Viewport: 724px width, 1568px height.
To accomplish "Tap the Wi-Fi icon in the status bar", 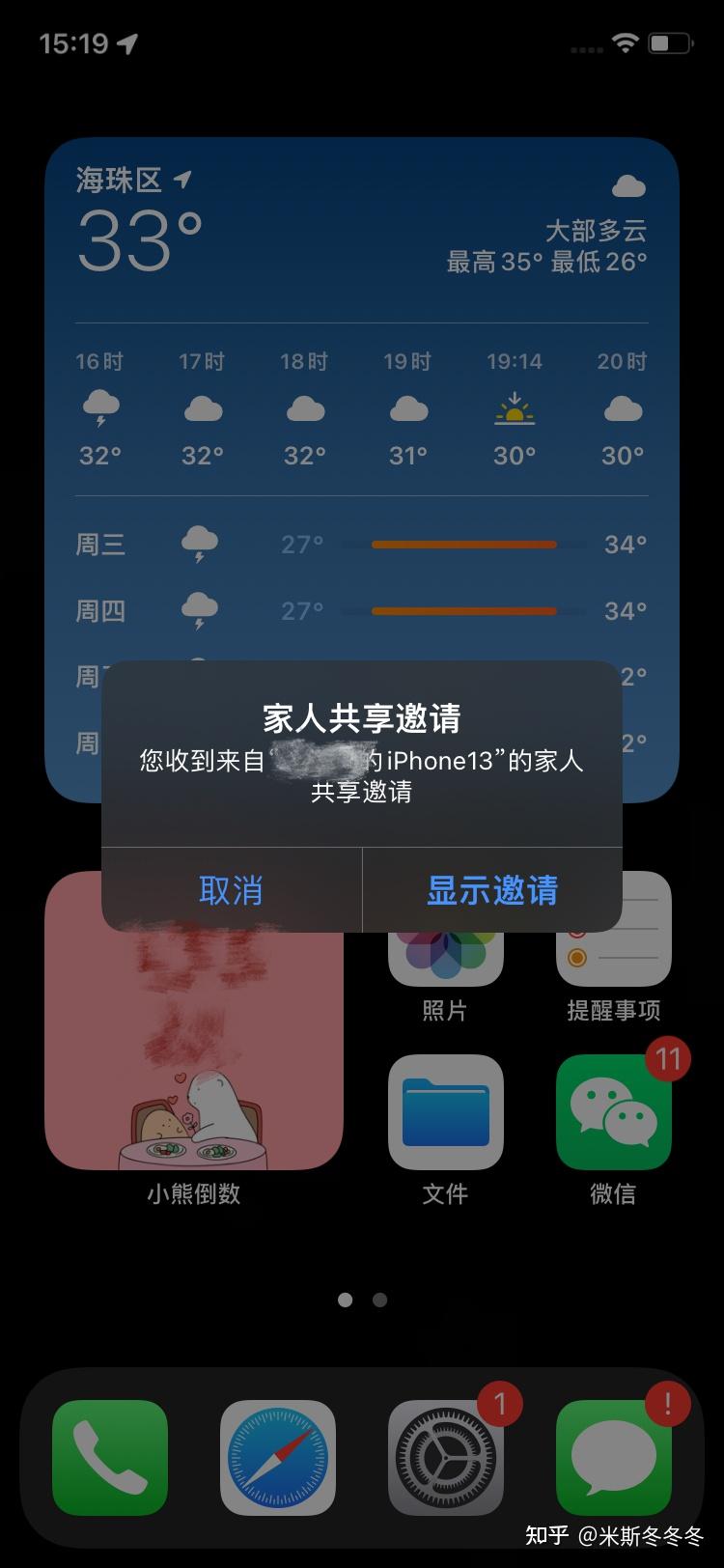I will pos(624,42).
